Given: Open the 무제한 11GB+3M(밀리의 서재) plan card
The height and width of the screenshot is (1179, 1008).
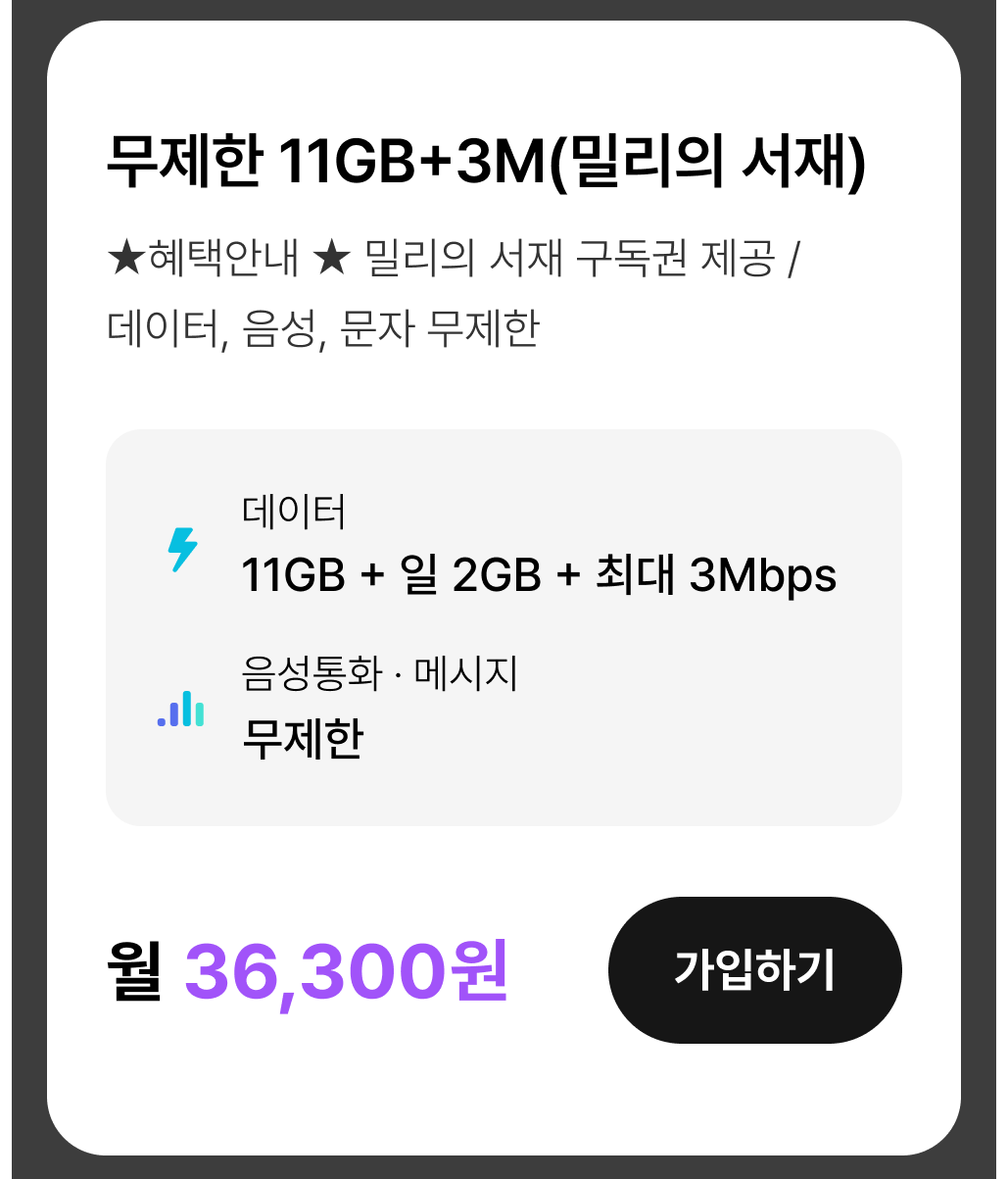Looking at the screenshot, I should click(486, 163).
